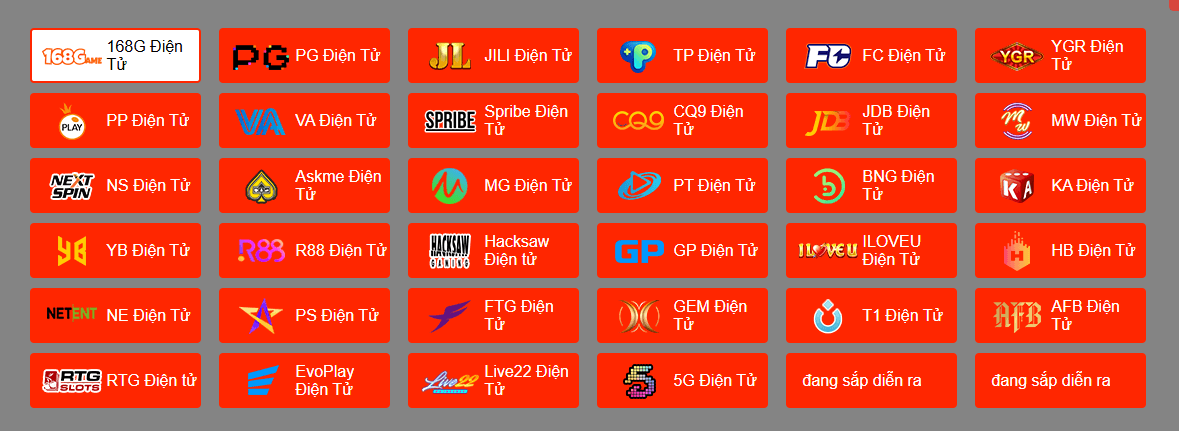Tap the KA Điện Tử tile
This screenshot has width=1179, height=431.
click(1060, 185)
